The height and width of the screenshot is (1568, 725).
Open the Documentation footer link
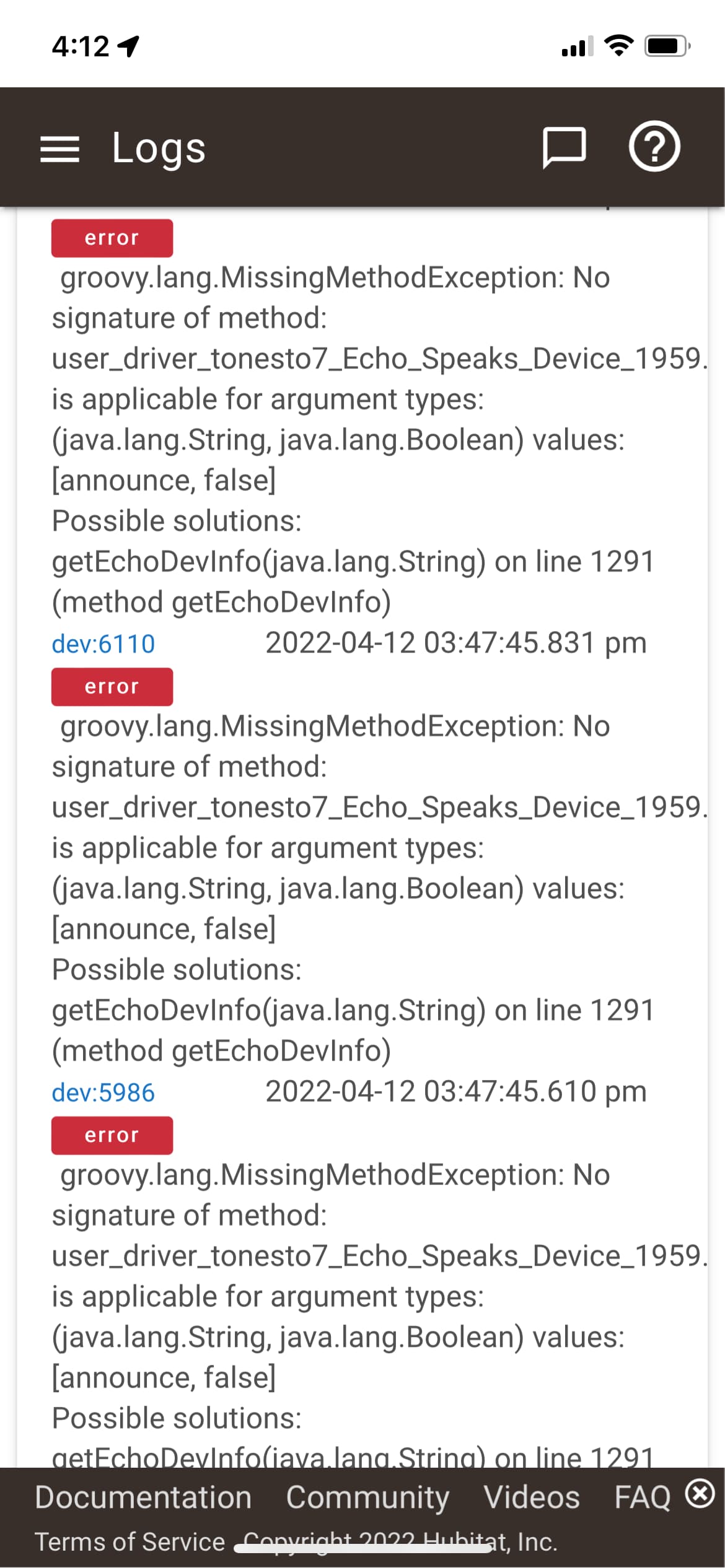pyautogui.click(x=143, y=1497)
